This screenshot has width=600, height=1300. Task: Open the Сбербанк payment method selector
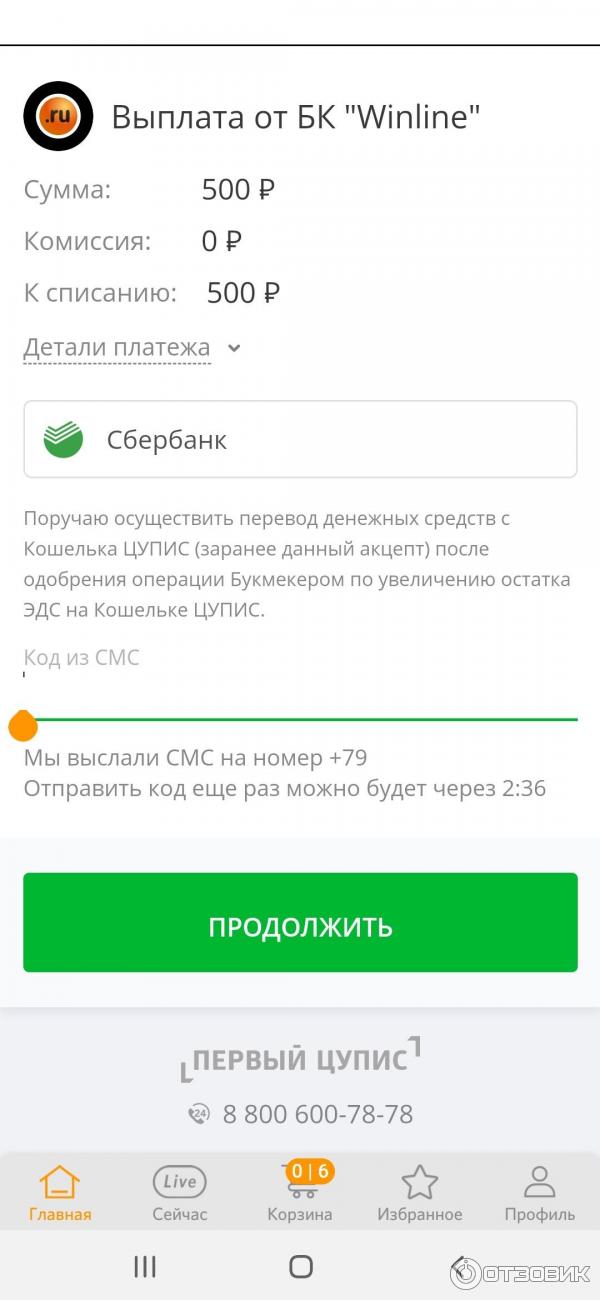(300, 440)
